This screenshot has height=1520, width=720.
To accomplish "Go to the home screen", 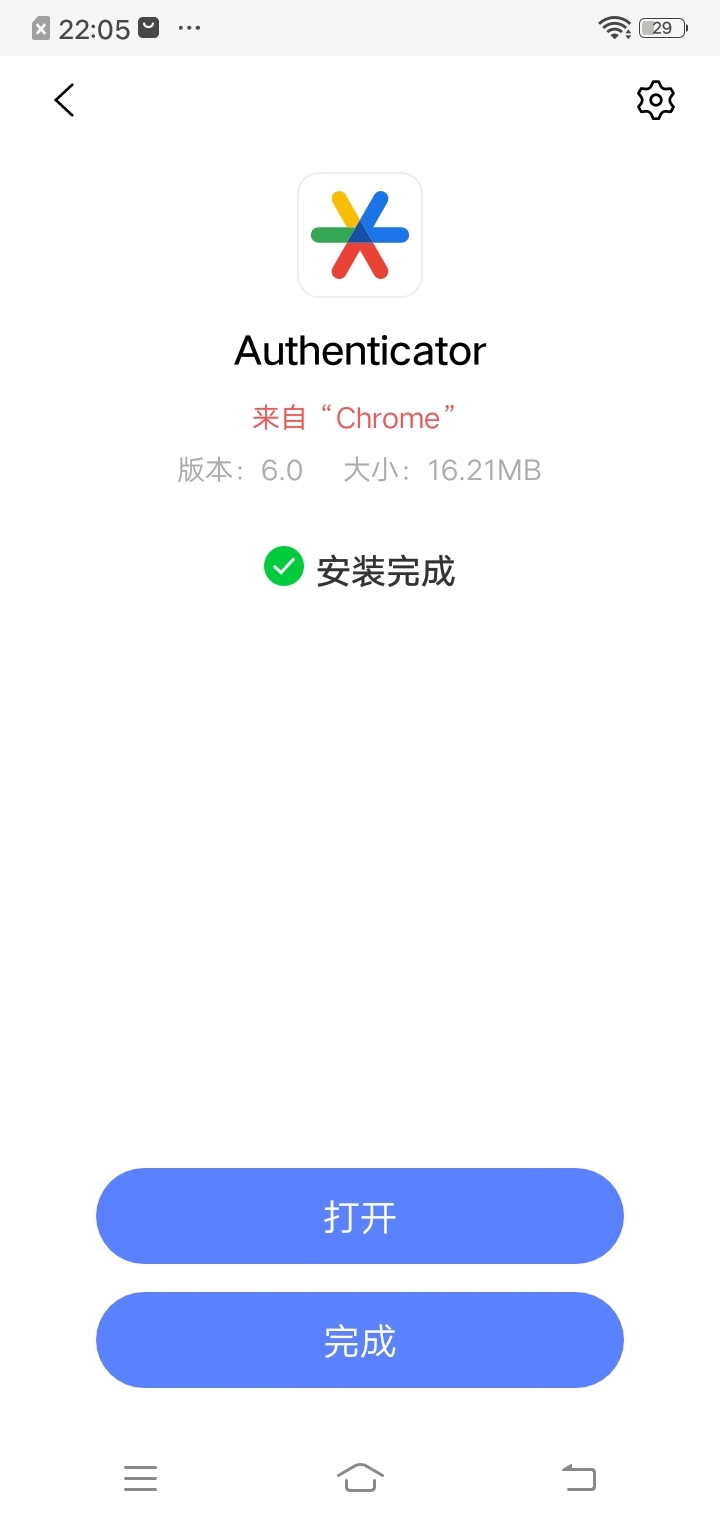I will pyautogui.click(x=360, y=1477).
